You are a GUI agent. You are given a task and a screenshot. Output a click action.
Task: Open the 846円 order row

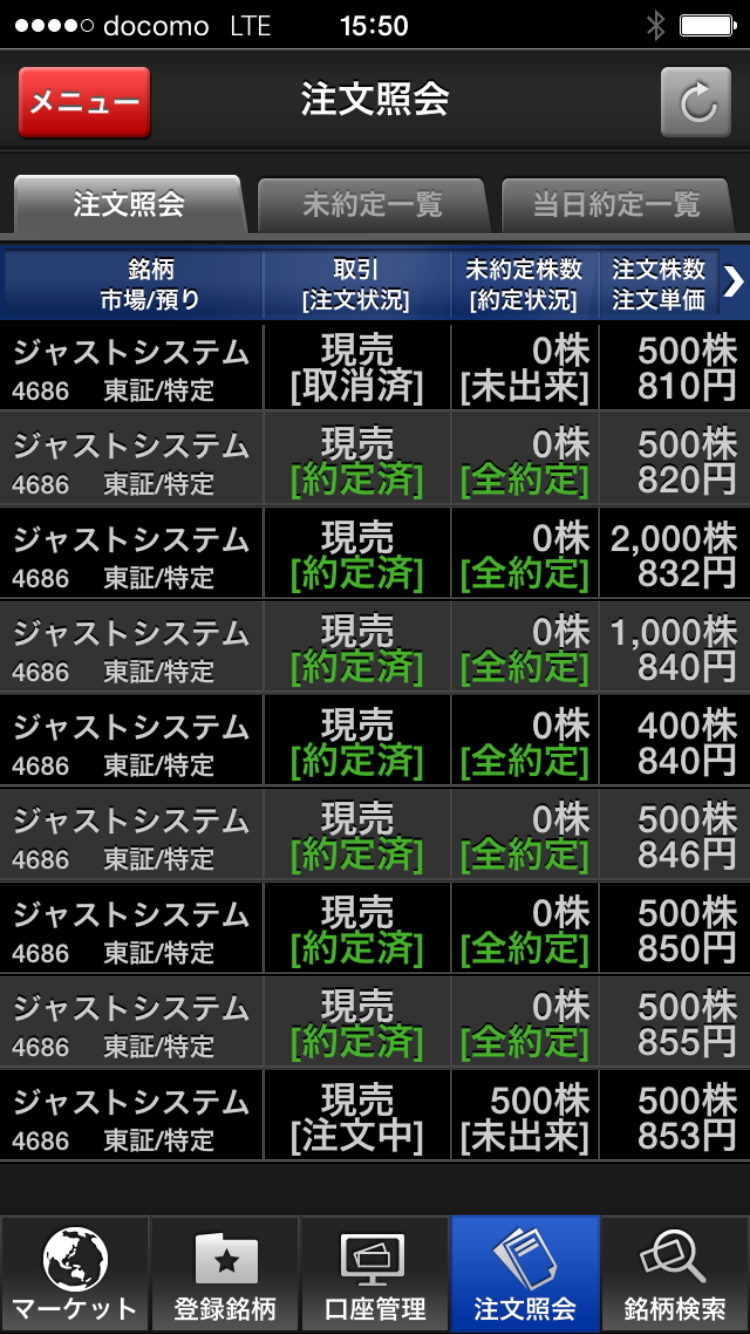pos(374,837)
